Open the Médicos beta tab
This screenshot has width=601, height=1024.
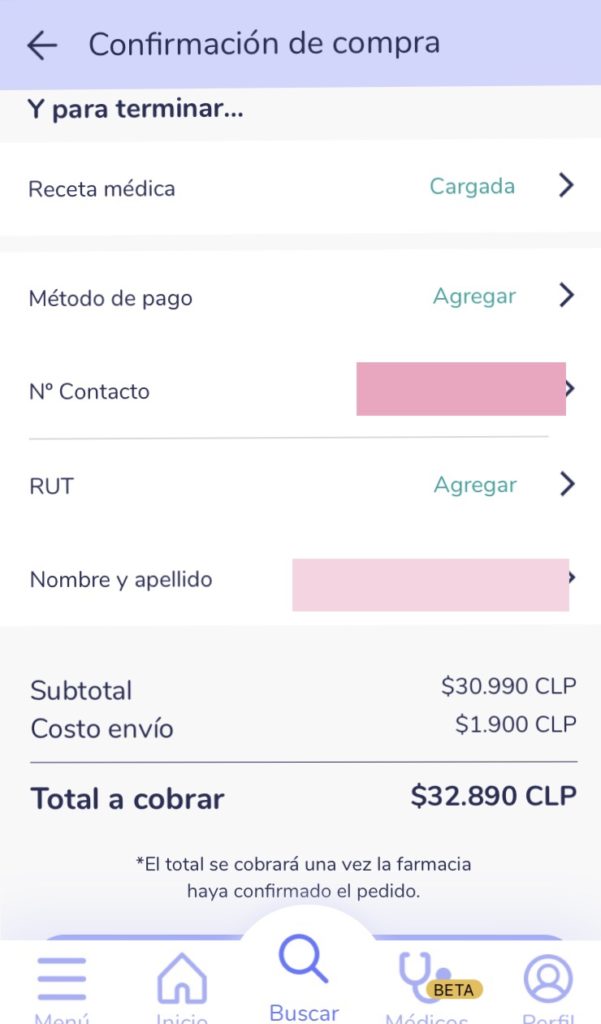(x=428, y=987)
